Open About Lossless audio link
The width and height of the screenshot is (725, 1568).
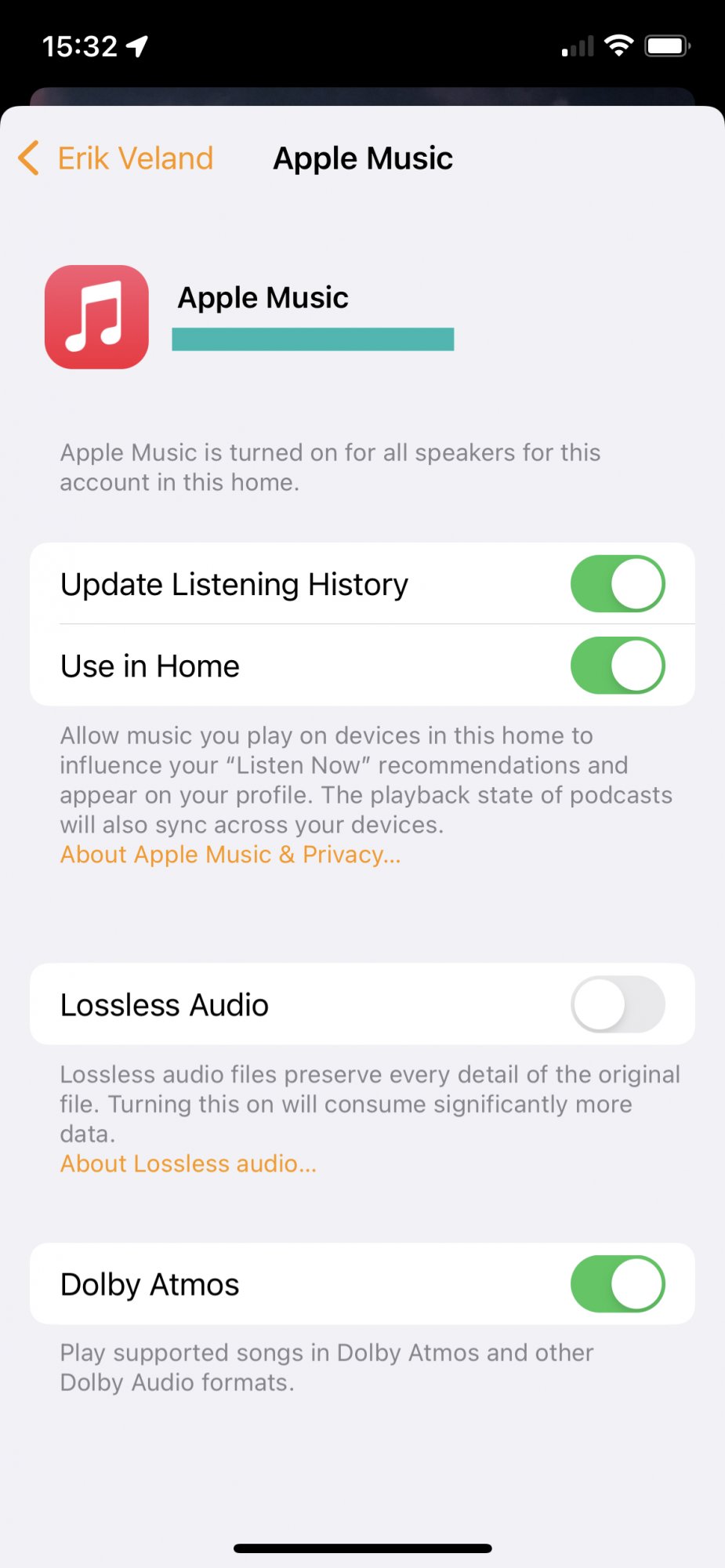[x=188, y=1163]
